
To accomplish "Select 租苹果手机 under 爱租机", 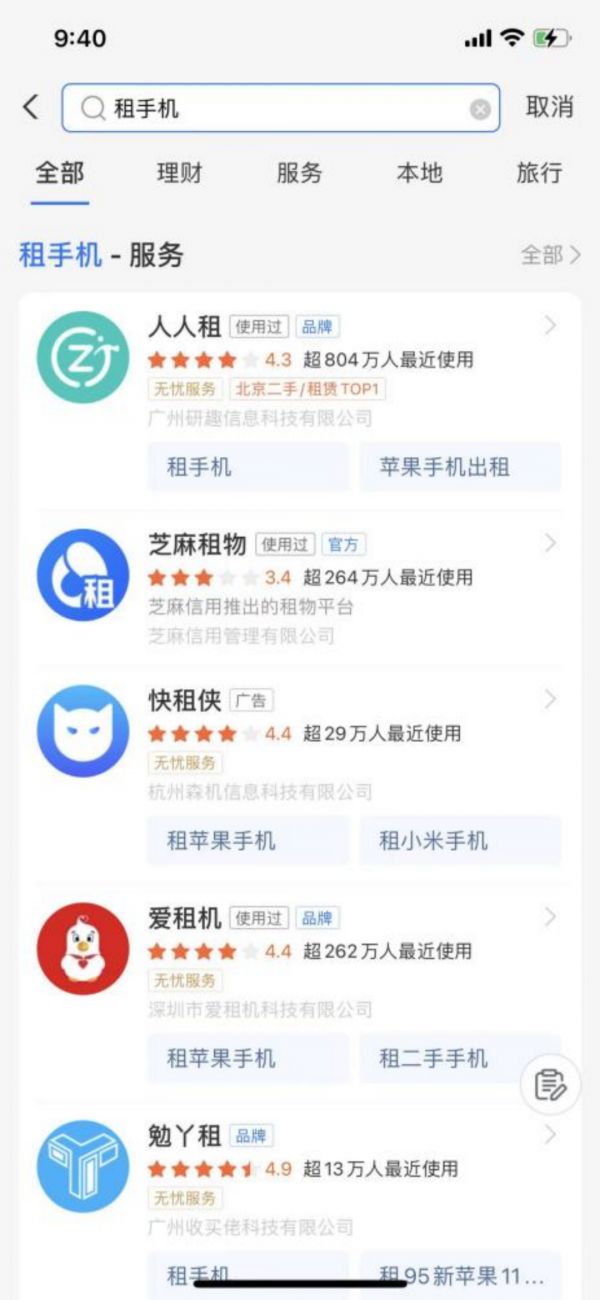I will tap(247, 1058).
